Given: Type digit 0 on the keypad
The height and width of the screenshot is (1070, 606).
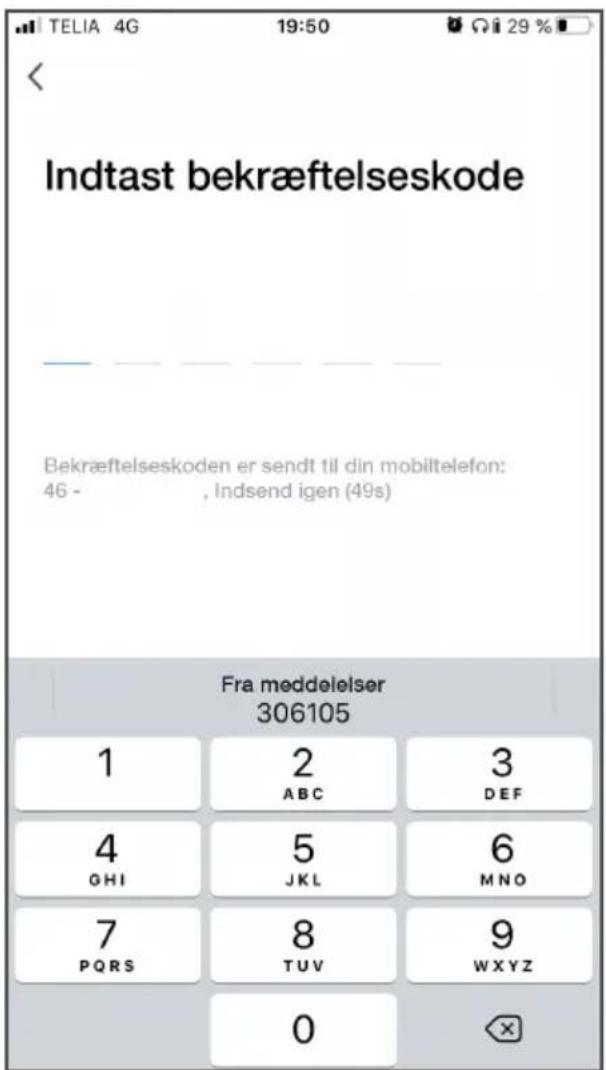Looking at the screenshot, I should [x=303, y=1029].
